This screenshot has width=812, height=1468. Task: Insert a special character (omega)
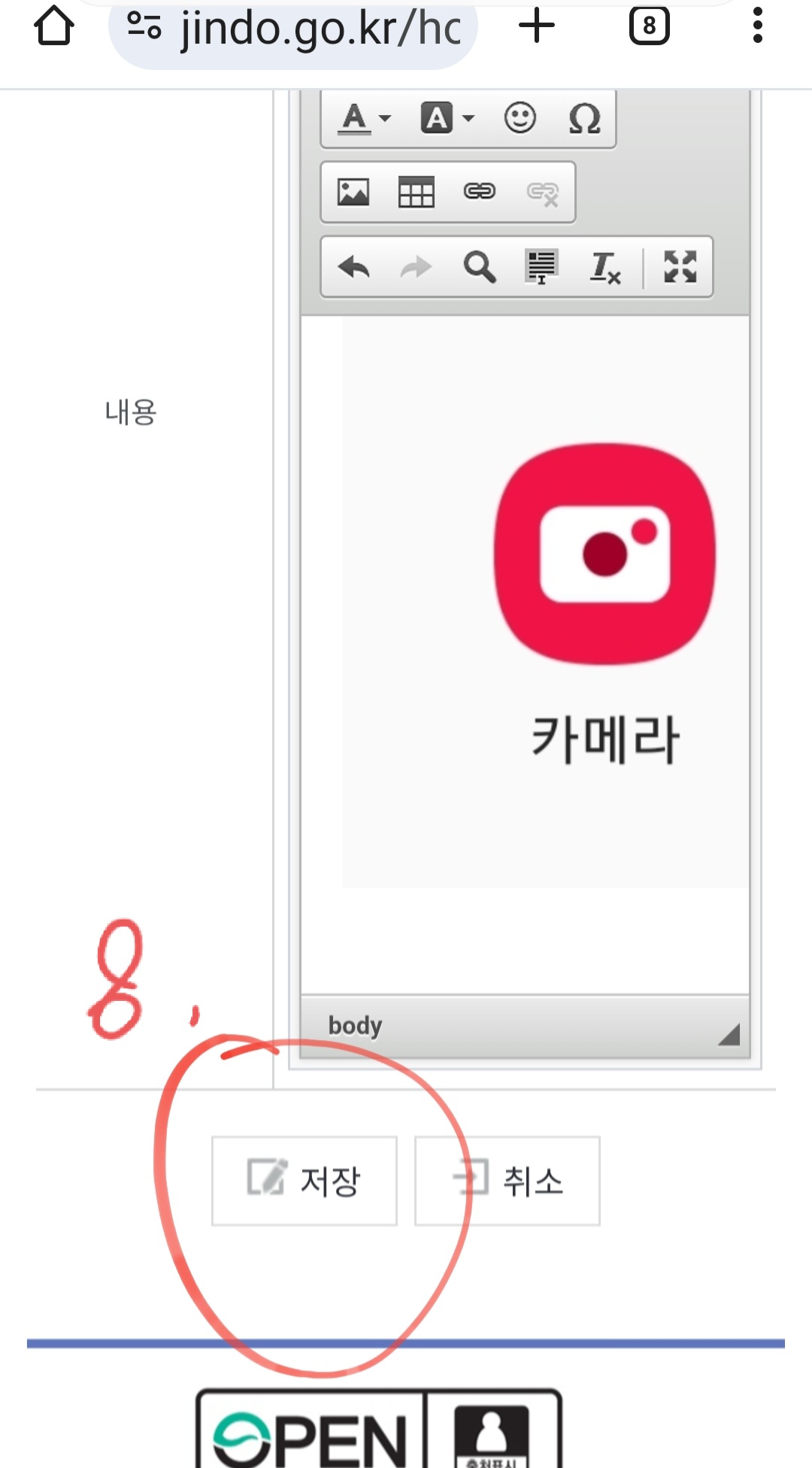coord(584,118)
